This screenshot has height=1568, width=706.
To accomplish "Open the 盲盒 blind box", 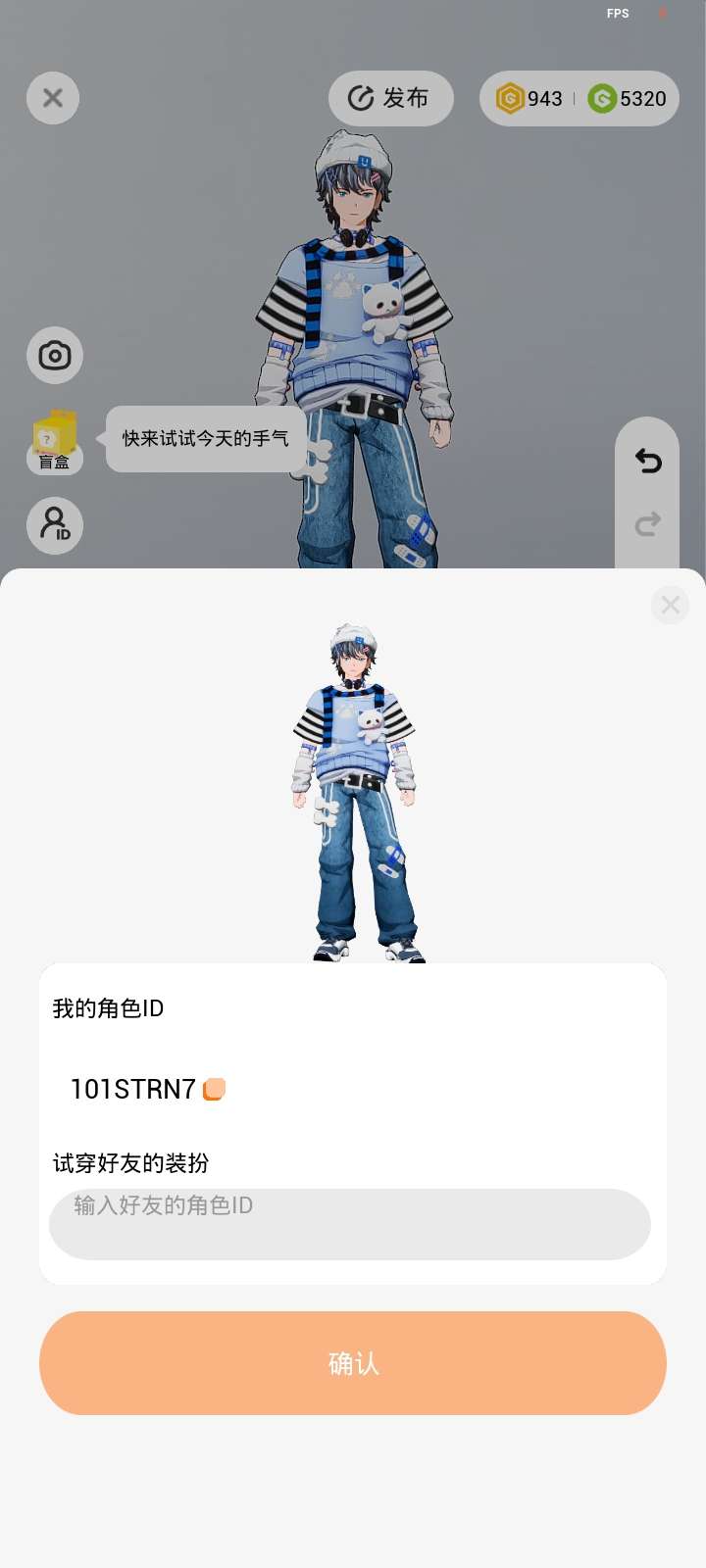I will pos(55,441).
